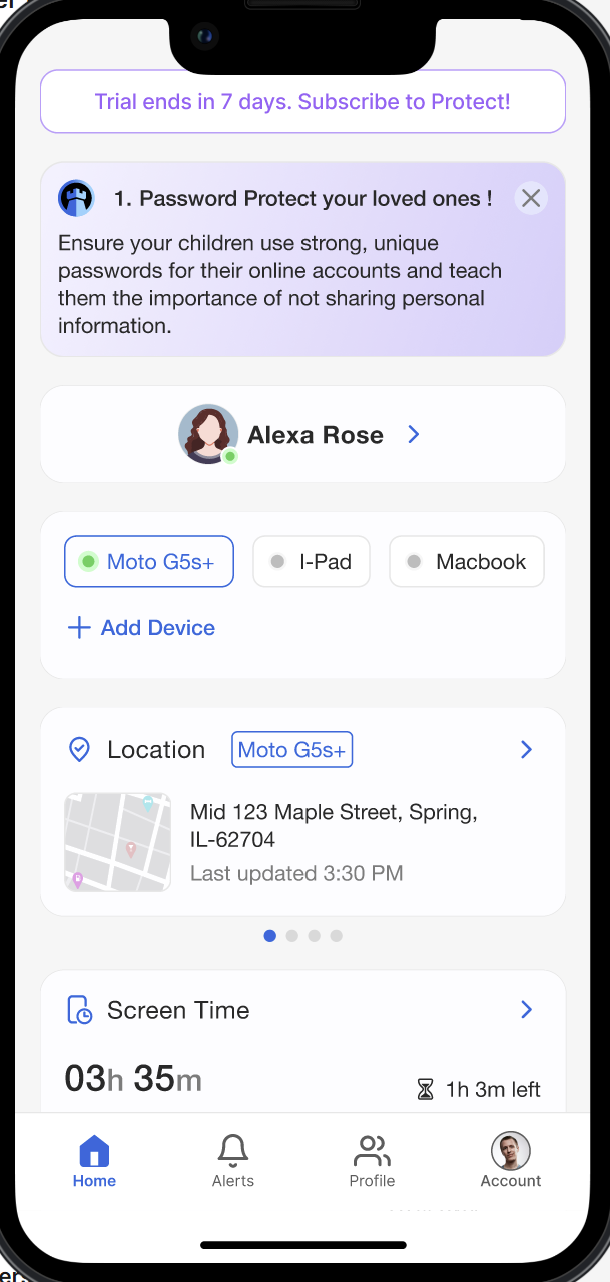Go to the Home tab
The height and width of the screenshot is (1282, 610).
tap(94, 1162)
